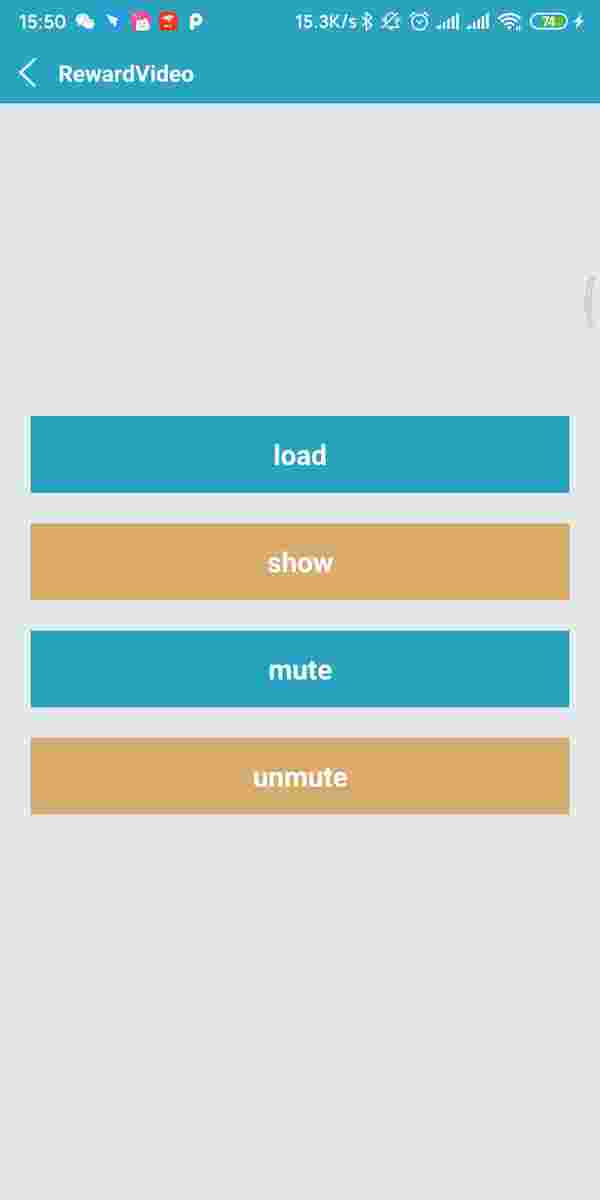Select the unmute button
This screenshot has width=600, height=1200.
[x=300, y=776]
